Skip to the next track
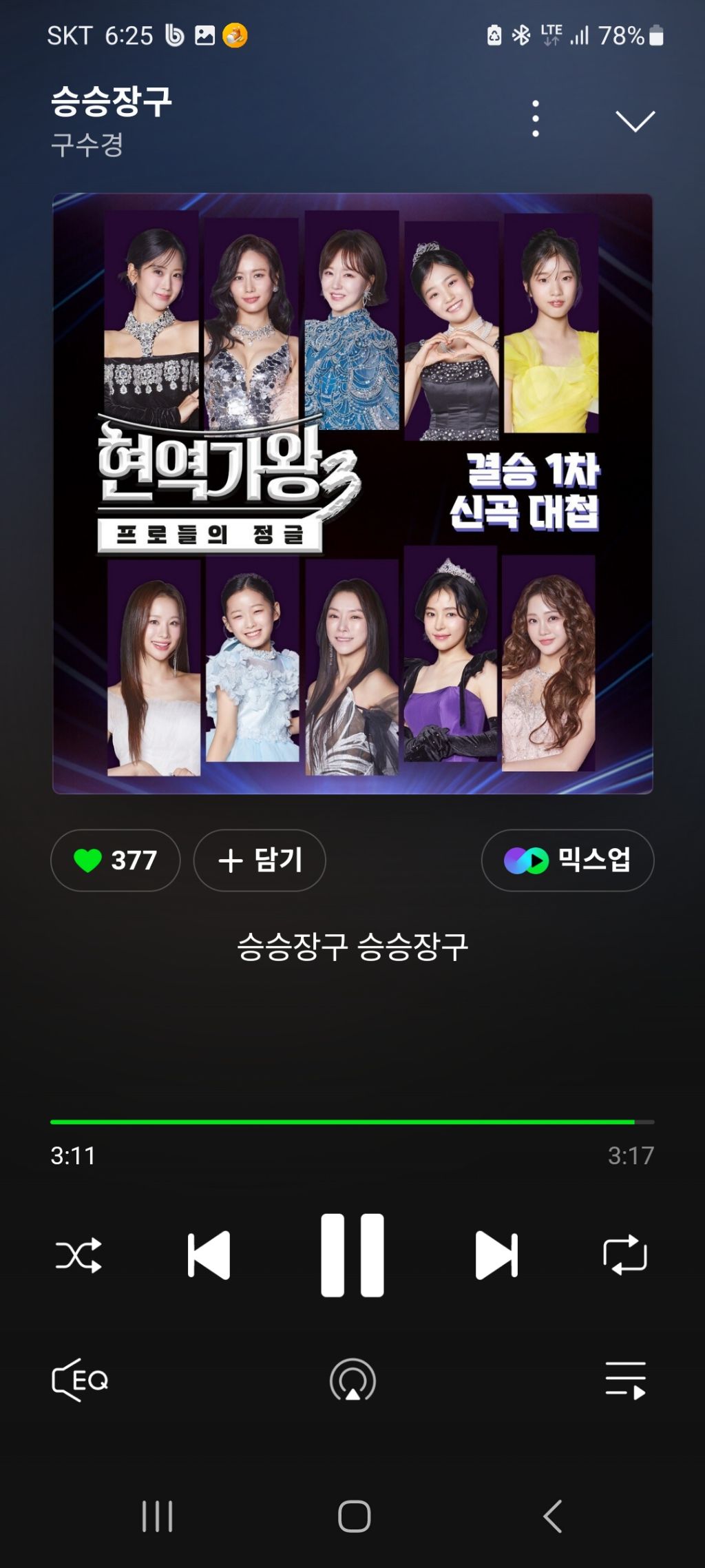Viewport: 705px width, 1568px height. 496,1255
